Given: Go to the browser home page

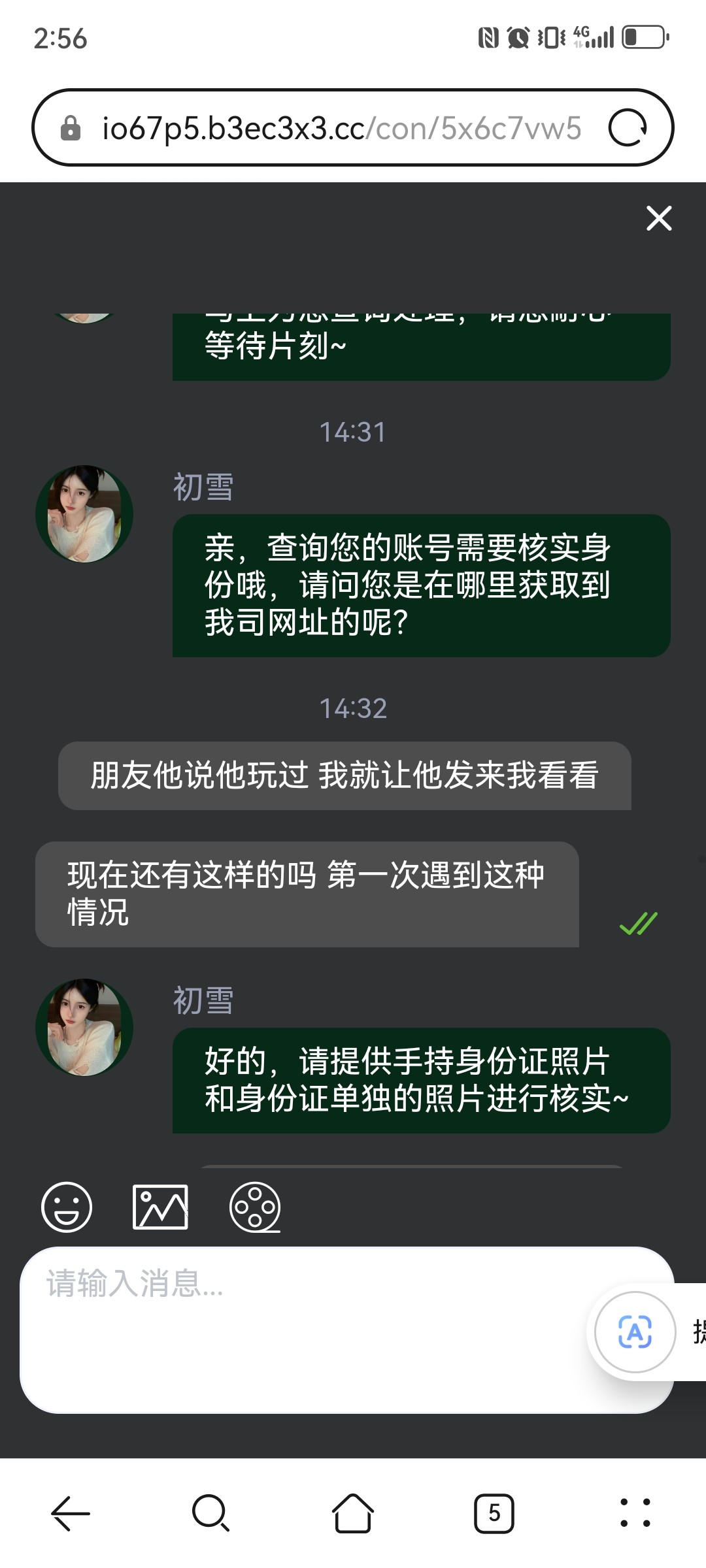Looking at the screenshot, I should click(353, 1512).
